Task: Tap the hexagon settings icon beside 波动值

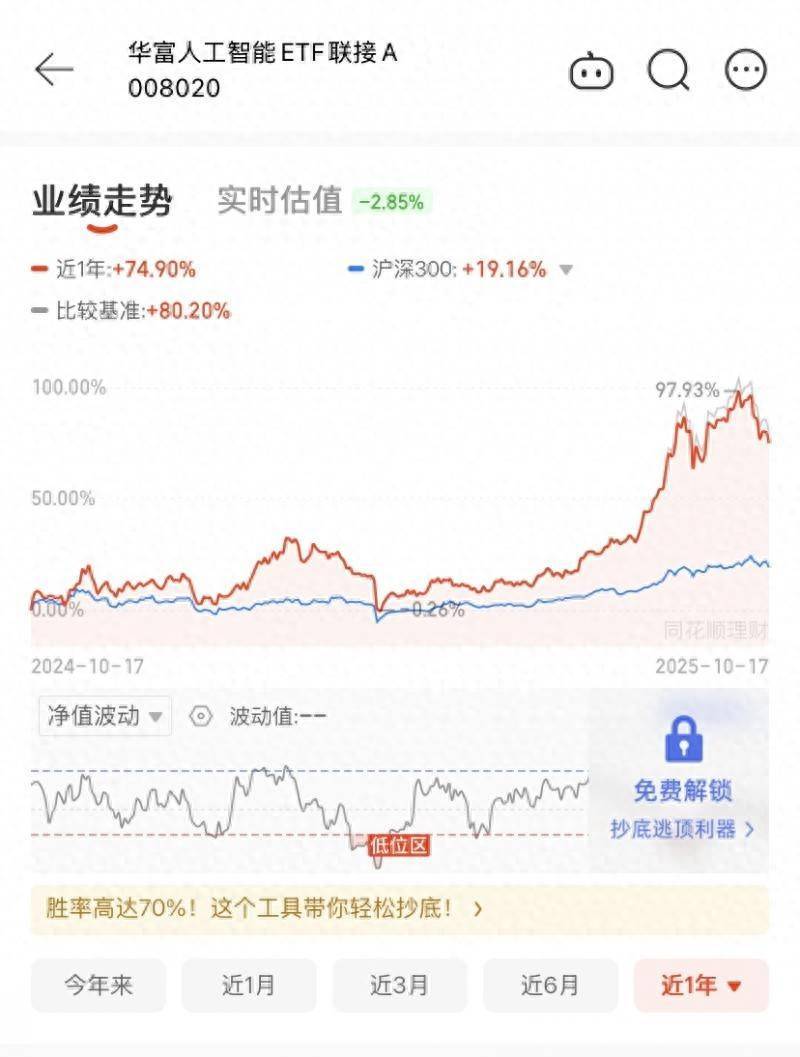Action: pyautogui.click(x=202, y=716)
